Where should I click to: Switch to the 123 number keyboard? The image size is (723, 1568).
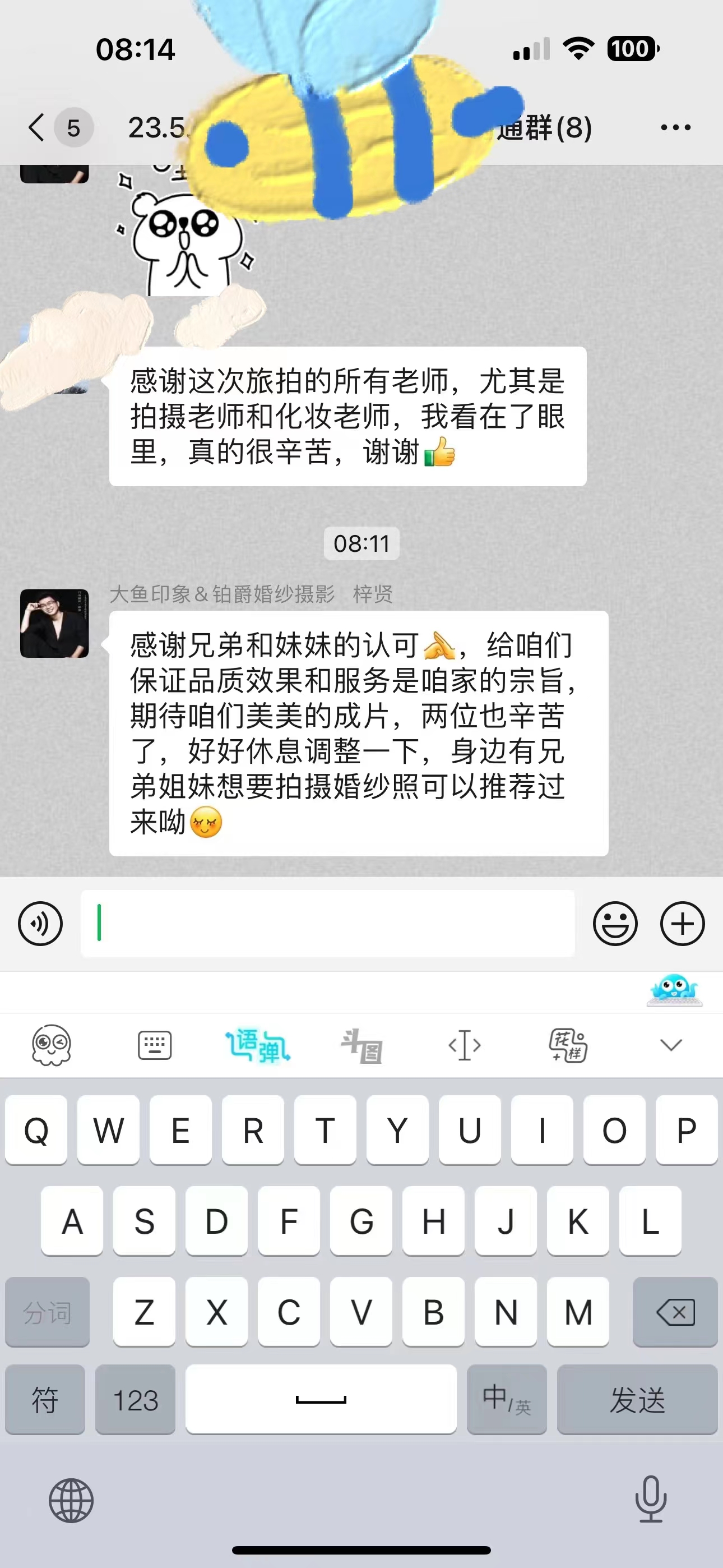tap(135, 1399)
